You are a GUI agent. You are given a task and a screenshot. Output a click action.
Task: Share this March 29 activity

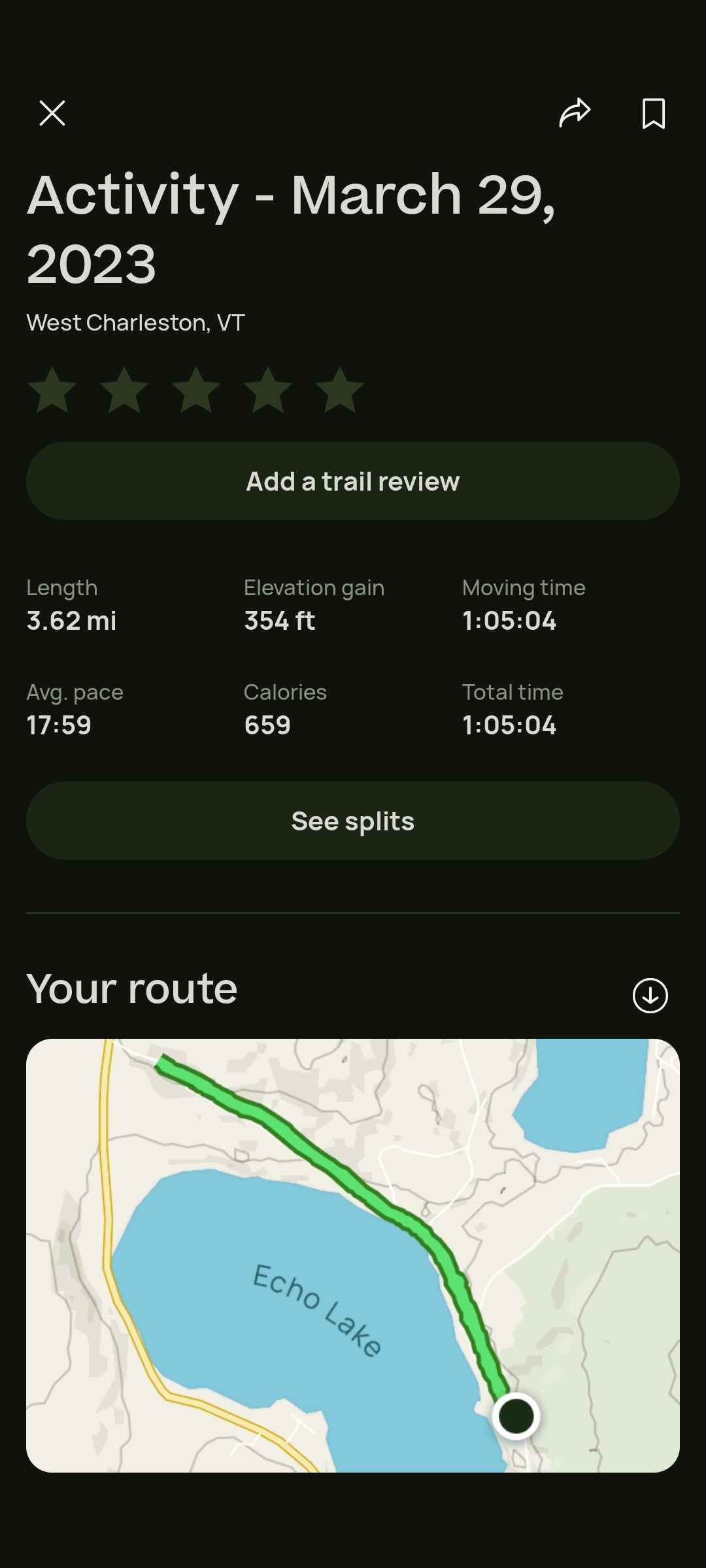(575, 113)
